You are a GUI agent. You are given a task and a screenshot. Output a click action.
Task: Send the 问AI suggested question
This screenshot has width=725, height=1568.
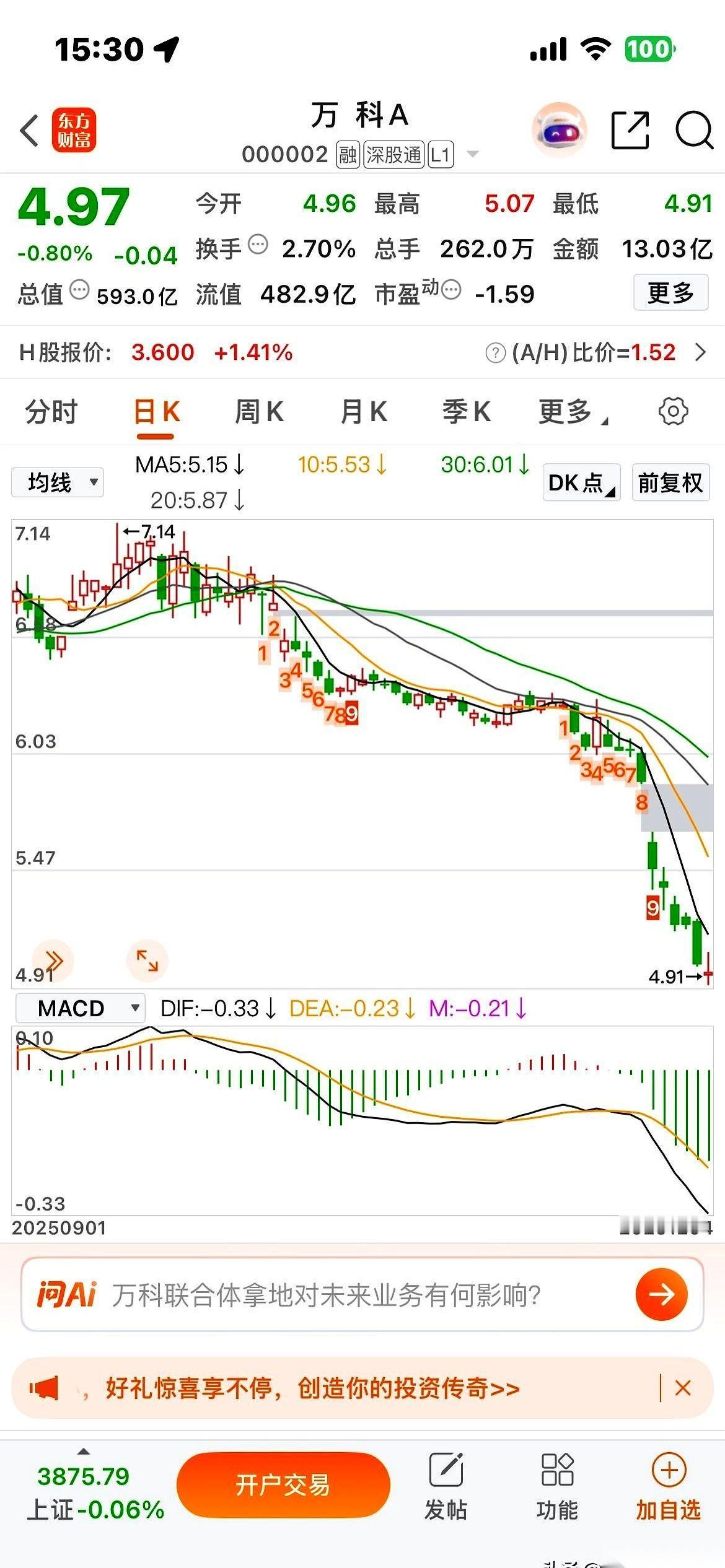pos(661,1294)
